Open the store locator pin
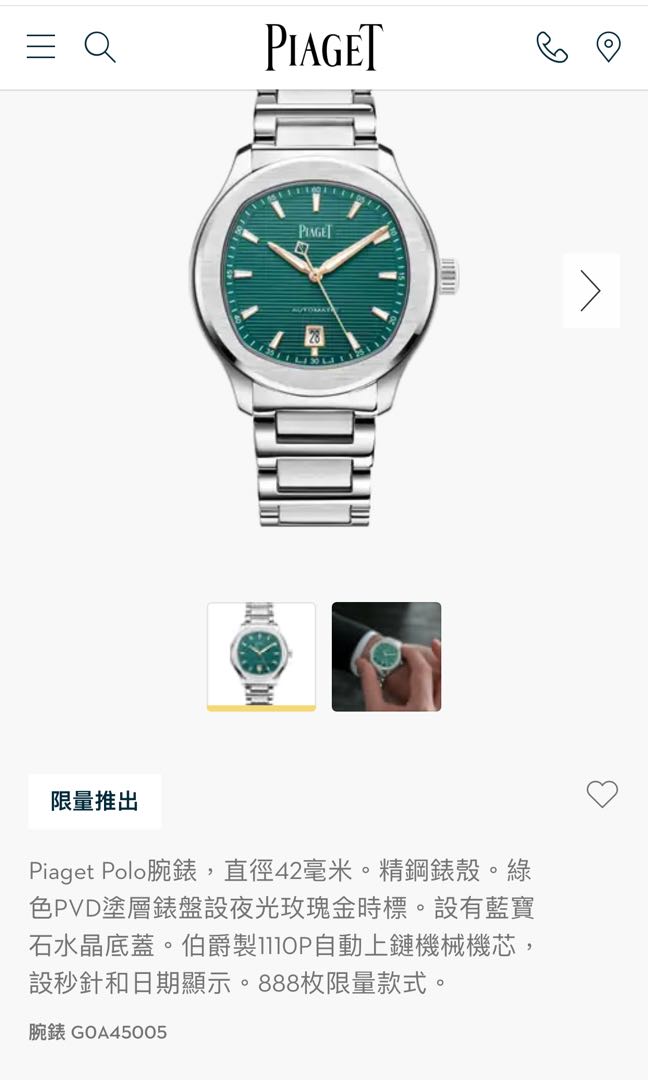The height and width of the screenshot is (1080, 648). pyautogui.click(x=608, y=47)
